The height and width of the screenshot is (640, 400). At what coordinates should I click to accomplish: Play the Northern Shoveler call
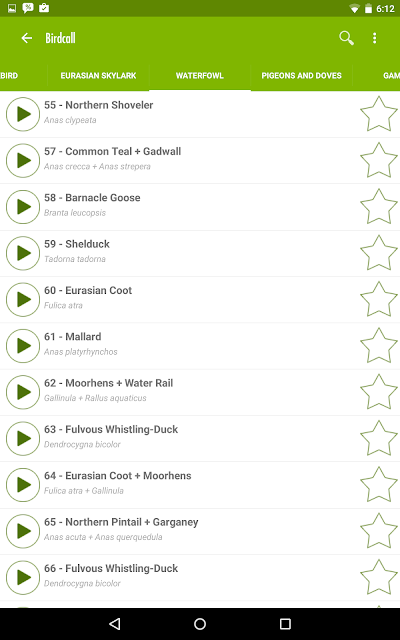click(x=23, y=114)
